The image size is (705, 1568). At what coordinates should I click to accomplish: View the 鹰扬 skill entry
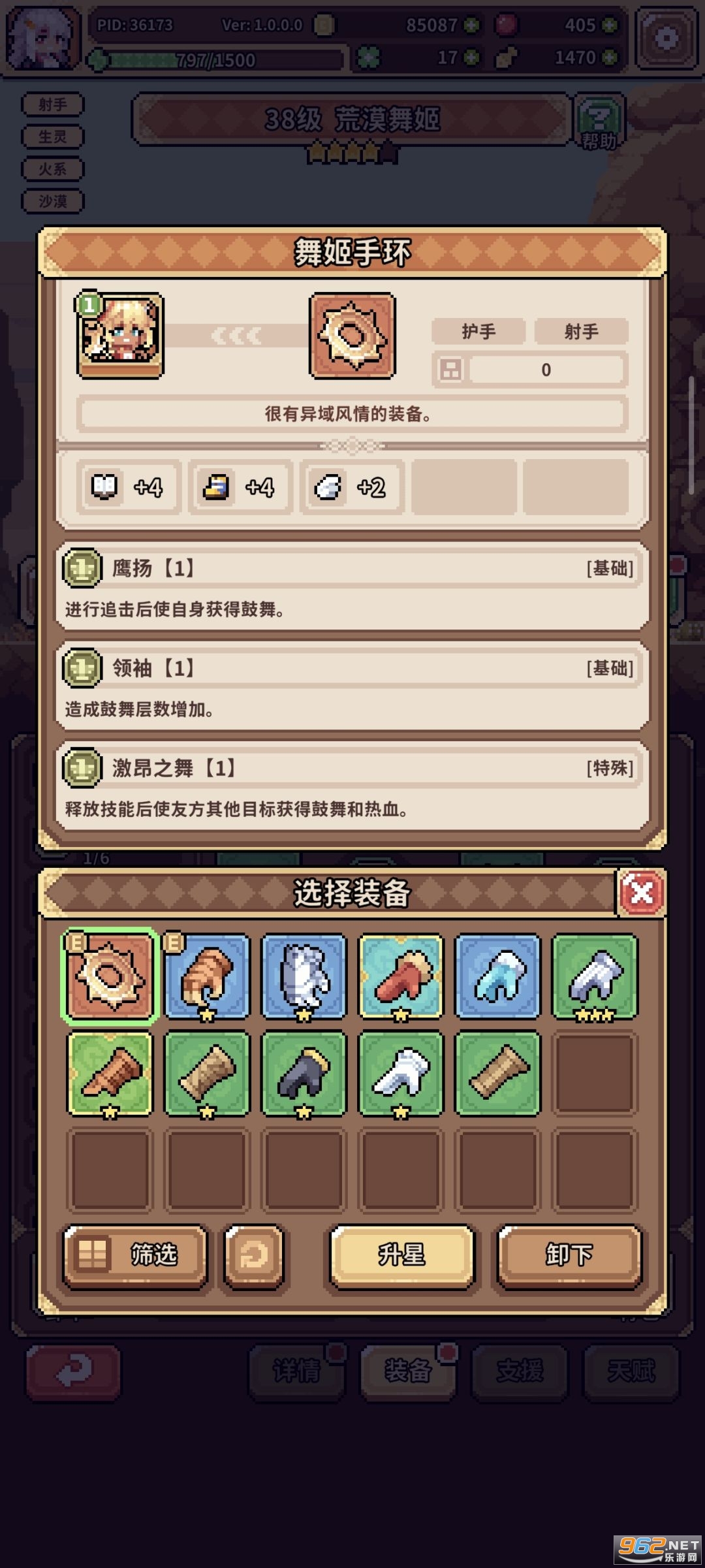(x=352, y=586)
